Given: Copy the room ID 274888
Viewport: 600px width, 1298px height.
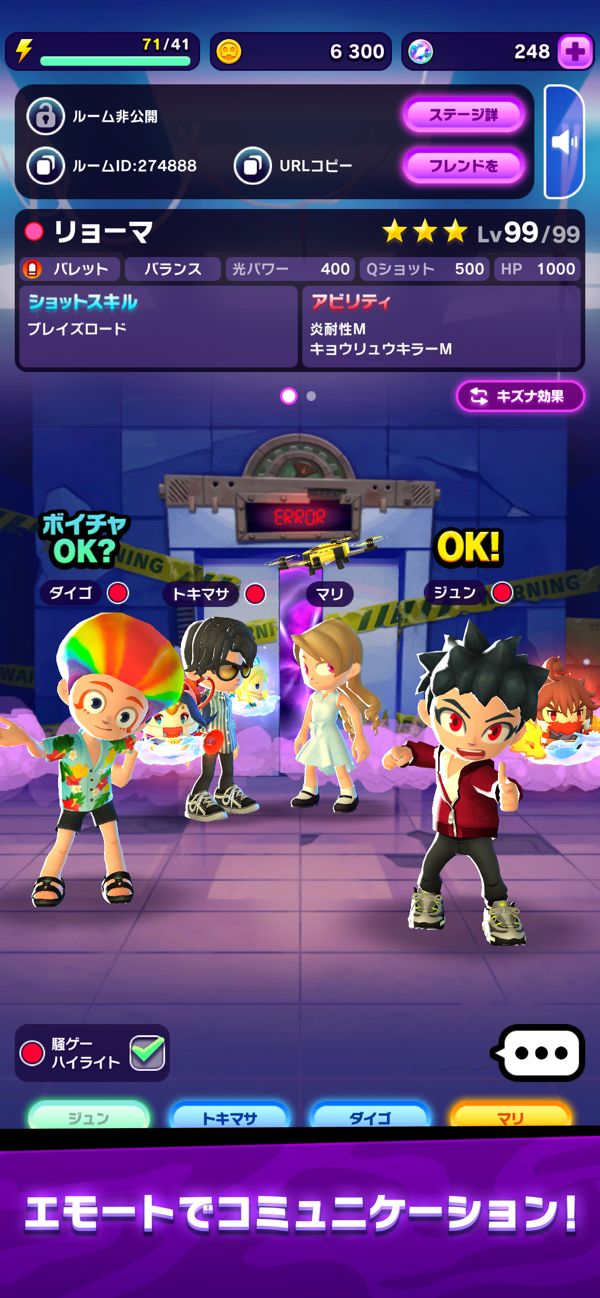Looking at the screenshot, I should [x=45, y=166].
